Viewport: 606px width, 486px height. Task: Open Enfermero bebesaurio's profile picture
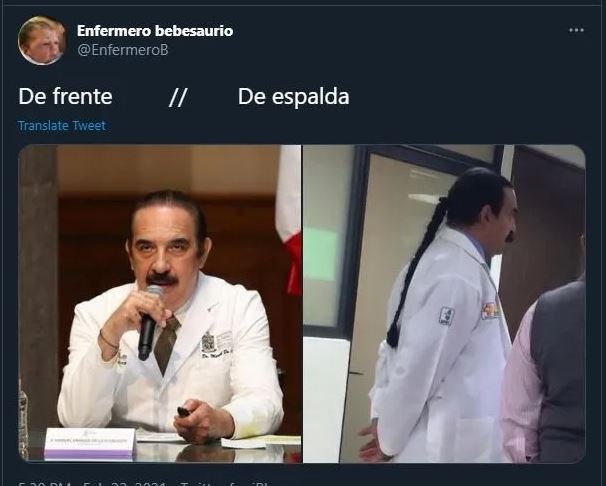pos(41,41)
